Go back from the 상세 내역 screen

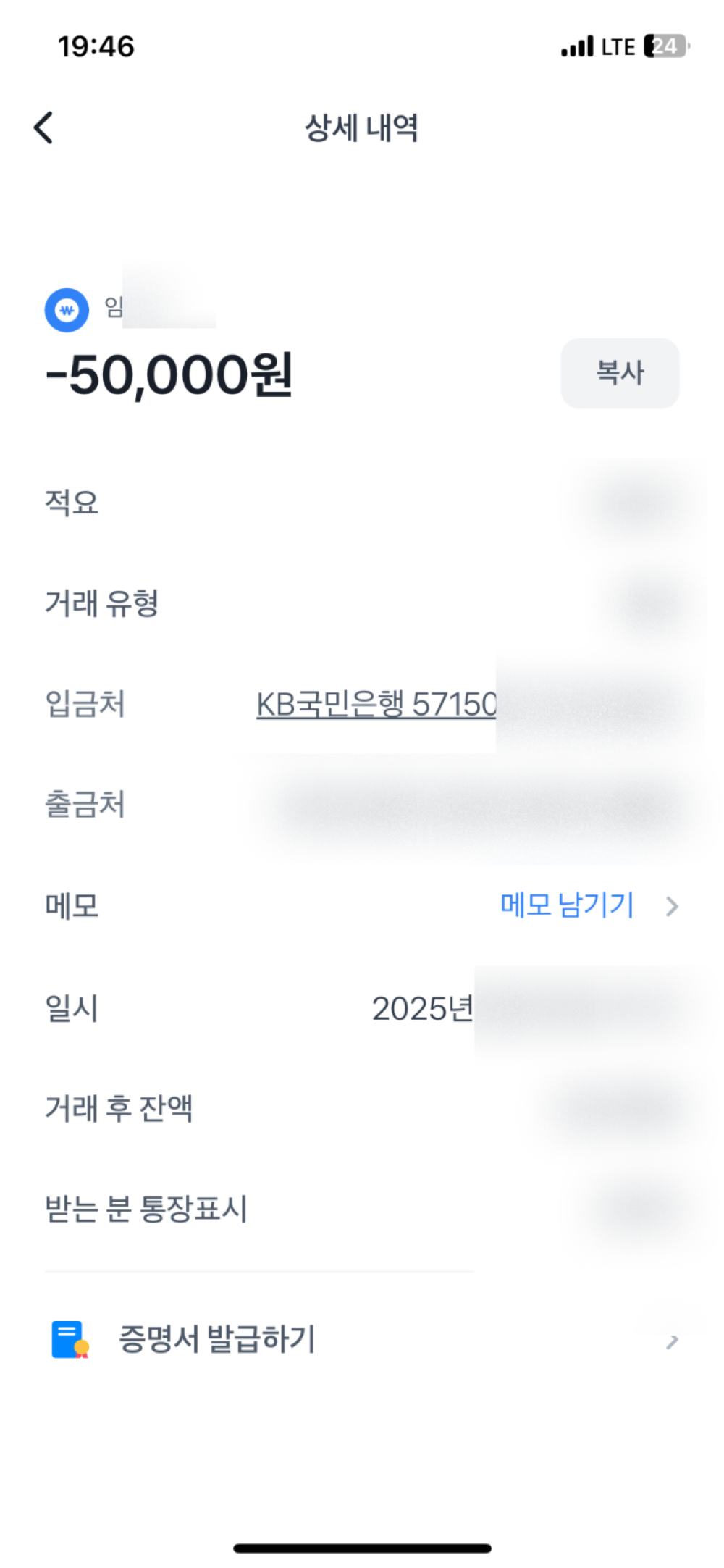[43, 128]
